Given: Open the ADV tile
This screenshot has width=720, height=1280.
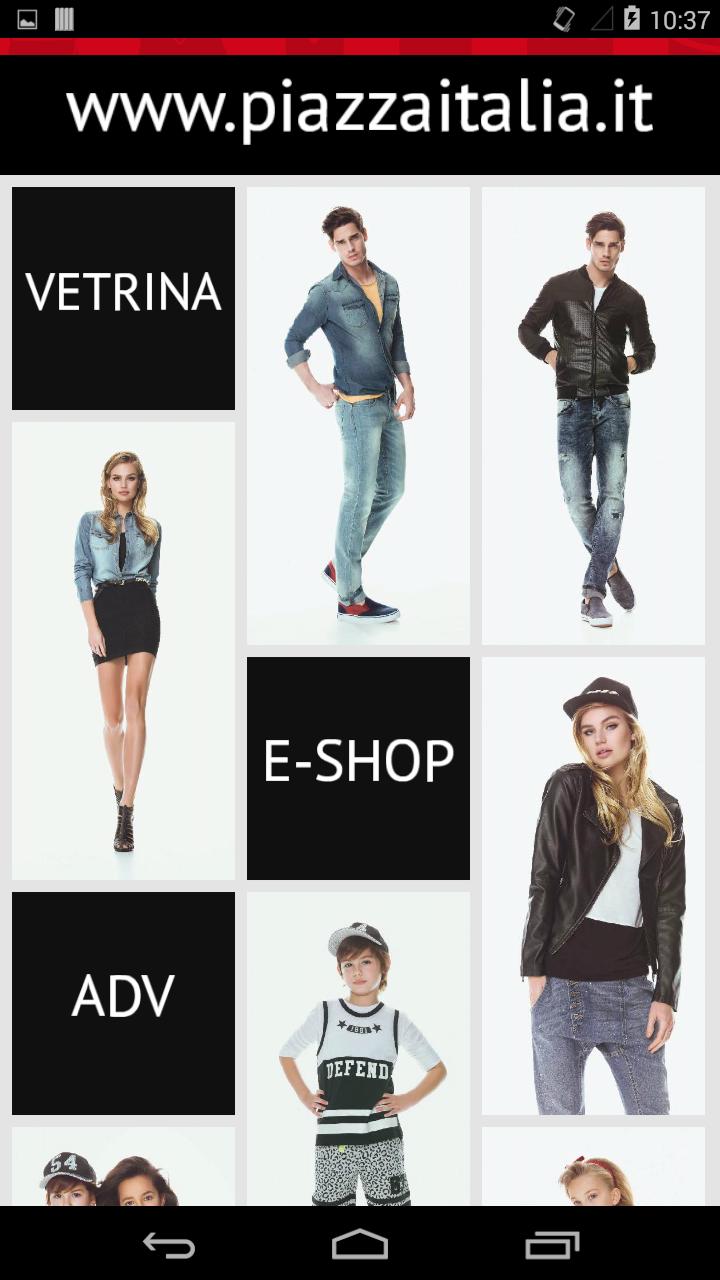Looking at the screenshot, I should [x=123, y=1003].
